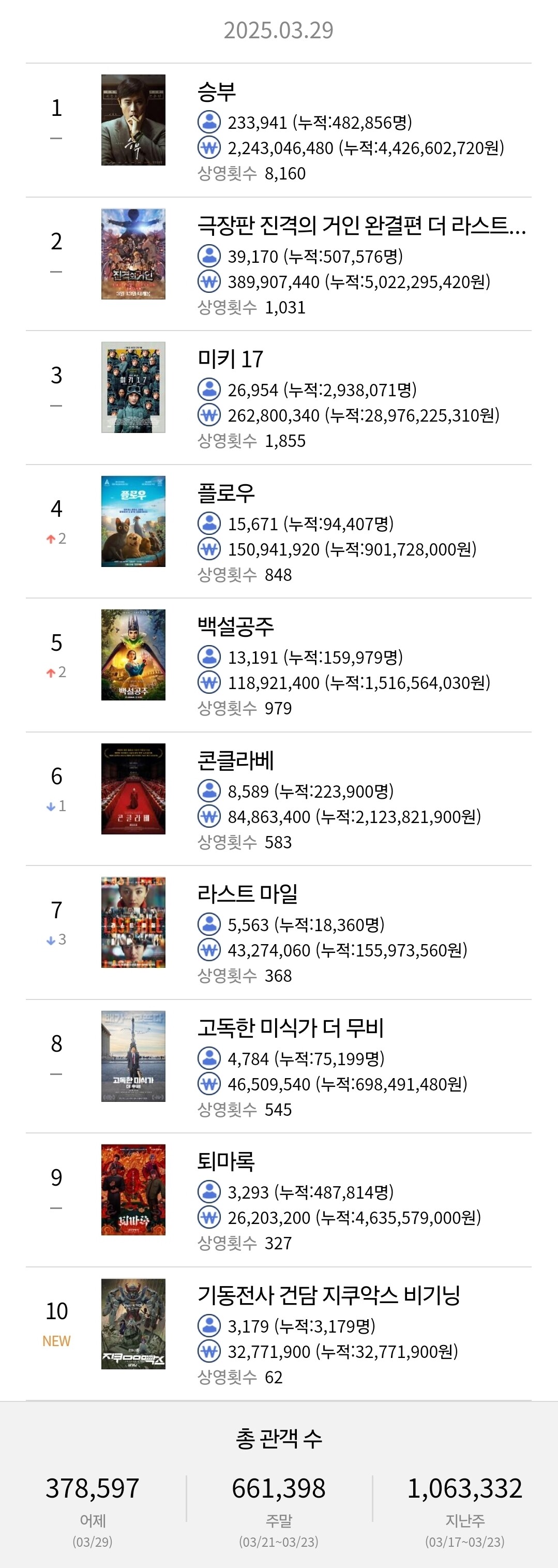Open 고독한 미식가 더 무비 entry
The image size is (558, 1568).
point(290,1027)
